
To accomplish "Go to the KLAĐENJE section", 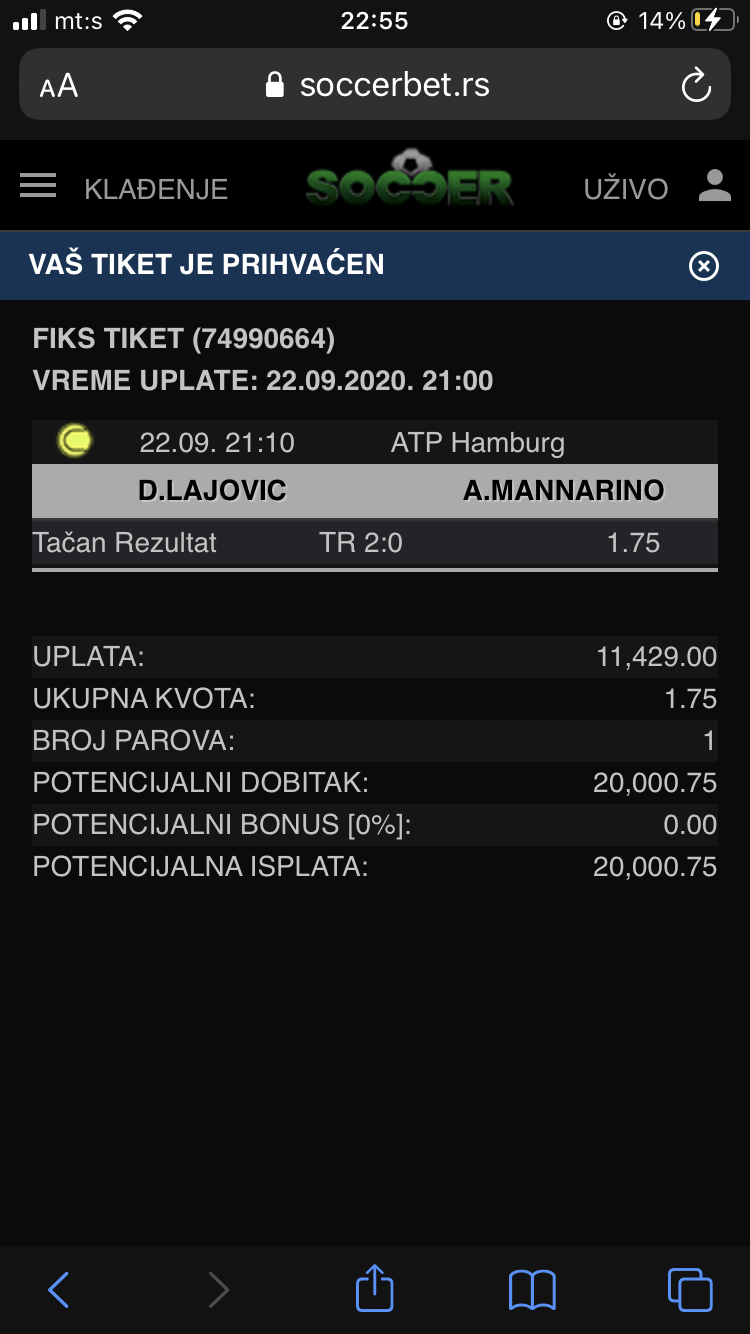I will tap(156, 189).
